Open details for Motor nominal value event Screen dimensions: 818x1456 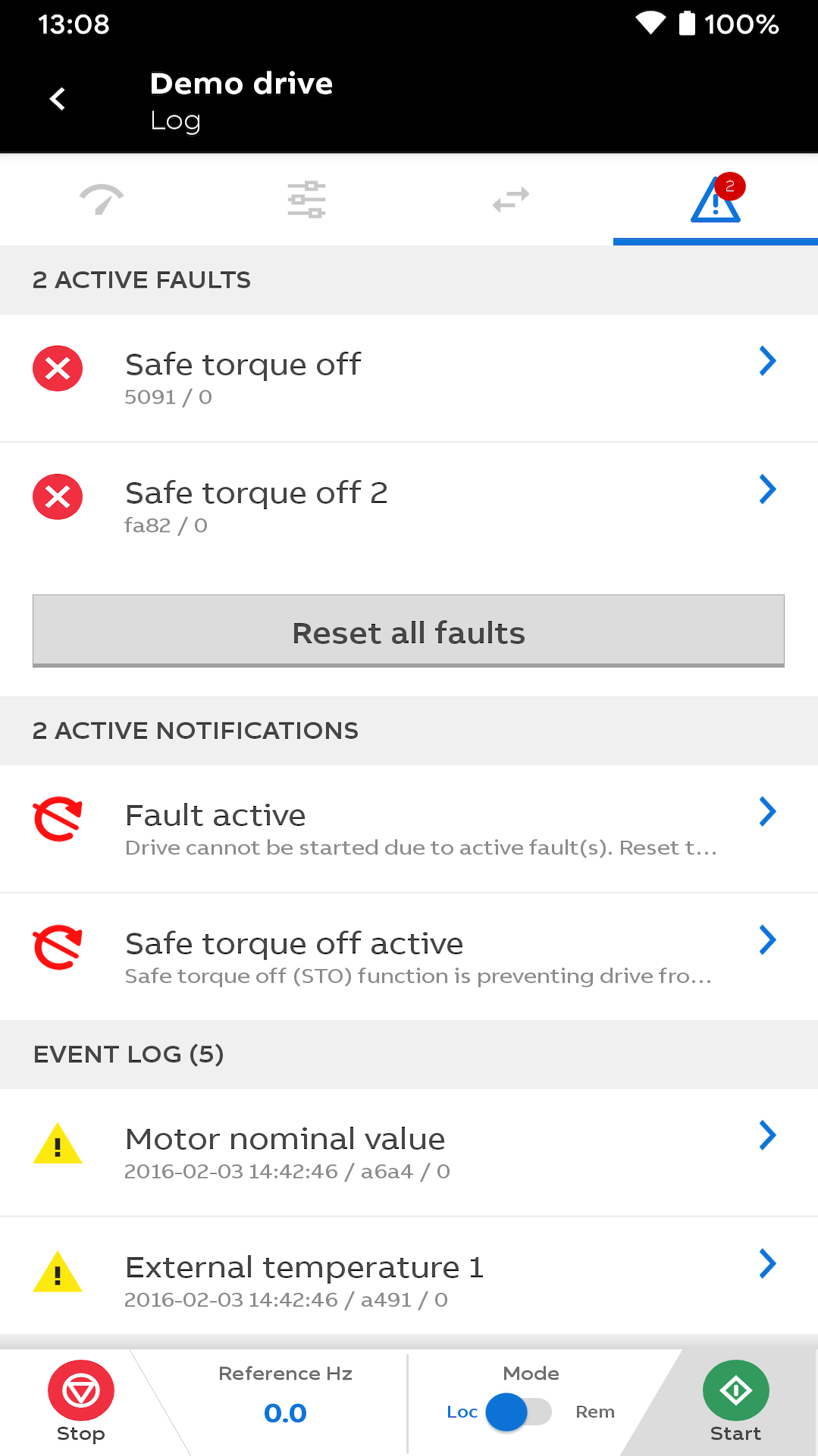(768, 1135)
